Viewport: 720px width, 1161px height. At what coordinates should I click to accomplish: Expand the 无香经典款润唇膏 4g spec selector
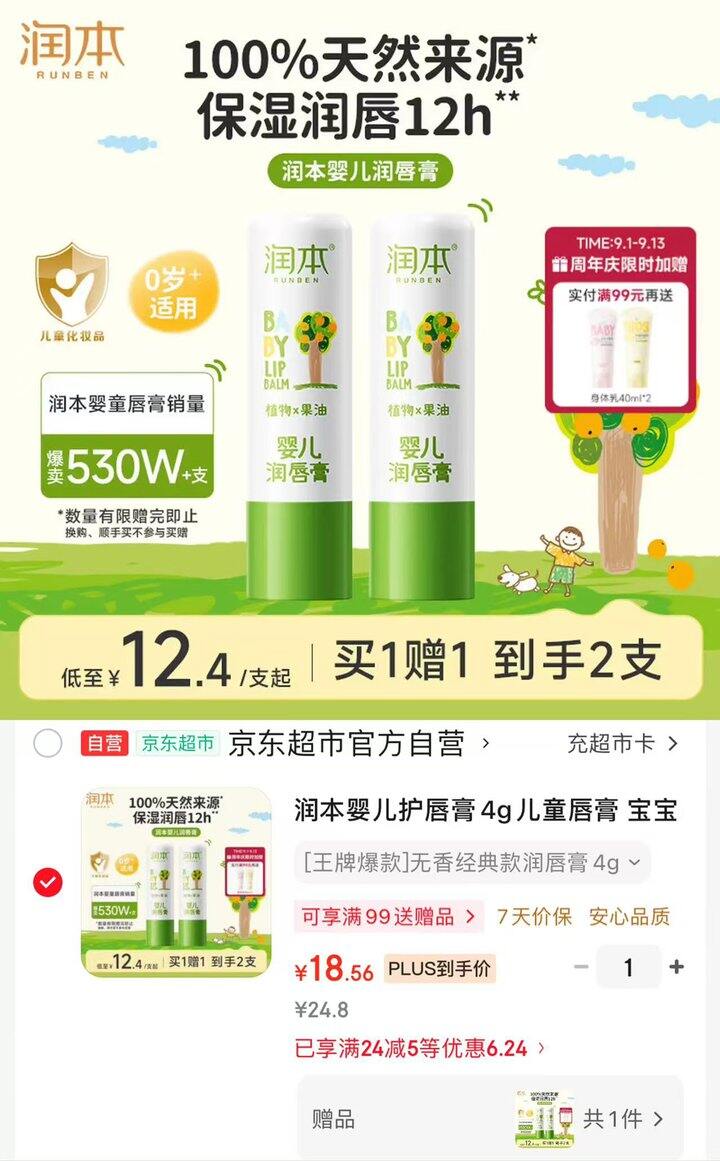(x=472, y=863)
